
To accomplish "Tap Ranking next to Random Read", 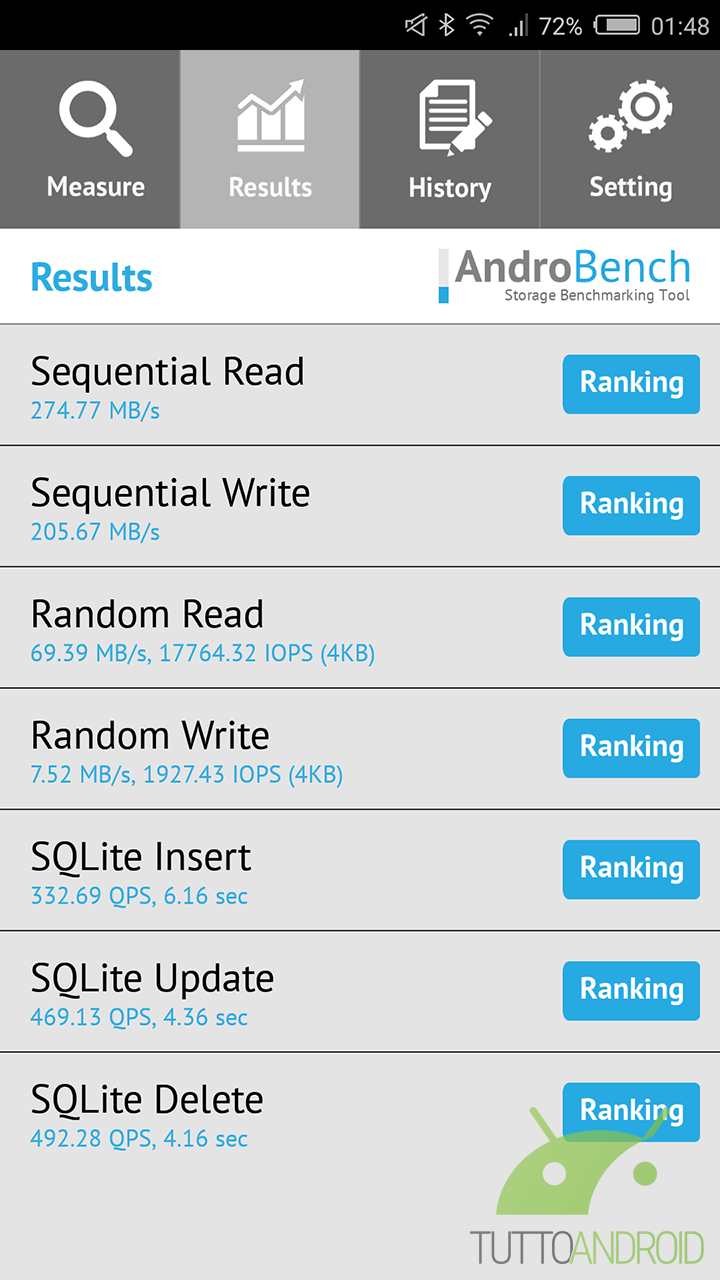I will pyautogui.click(x=631, y=626).
